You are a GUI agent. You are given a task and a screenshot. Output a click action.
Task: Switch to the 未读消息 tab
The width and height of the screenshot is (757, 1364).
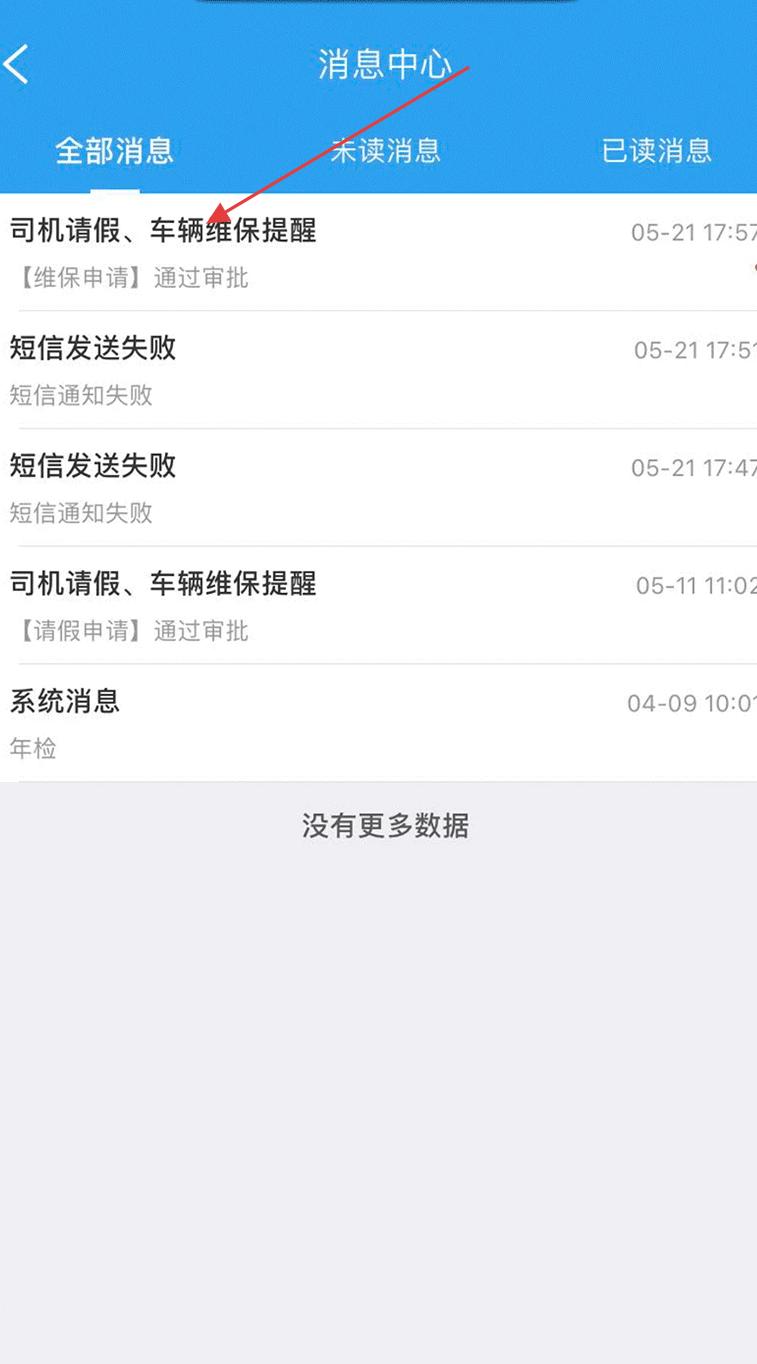coord(385,151)
